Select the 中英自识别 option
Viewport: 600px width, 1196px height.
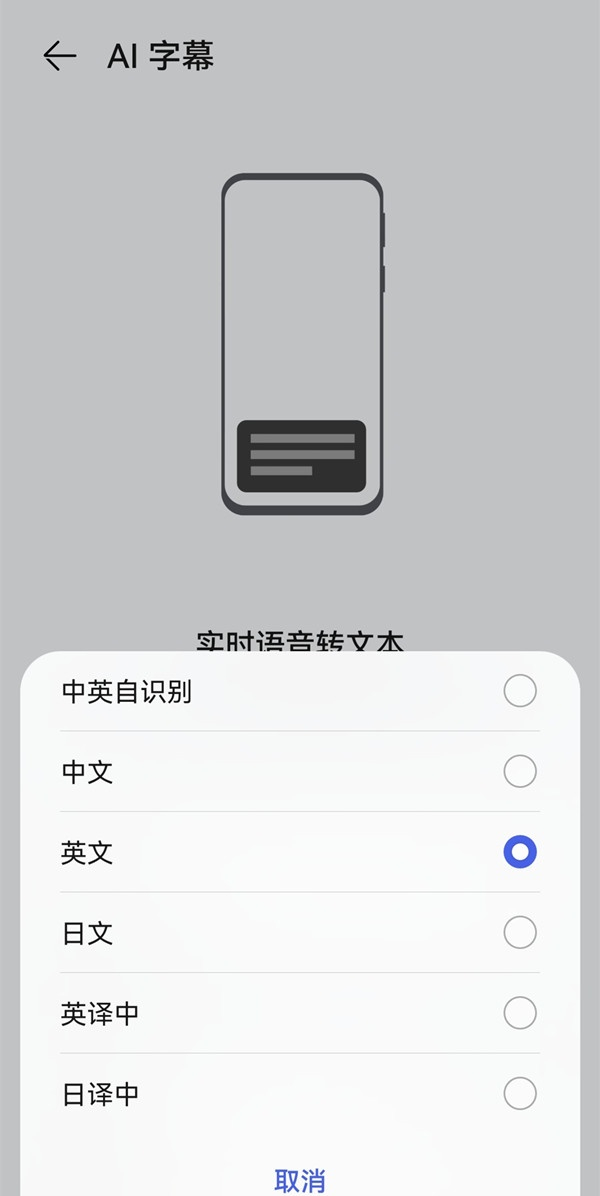[x=519, y=691]
